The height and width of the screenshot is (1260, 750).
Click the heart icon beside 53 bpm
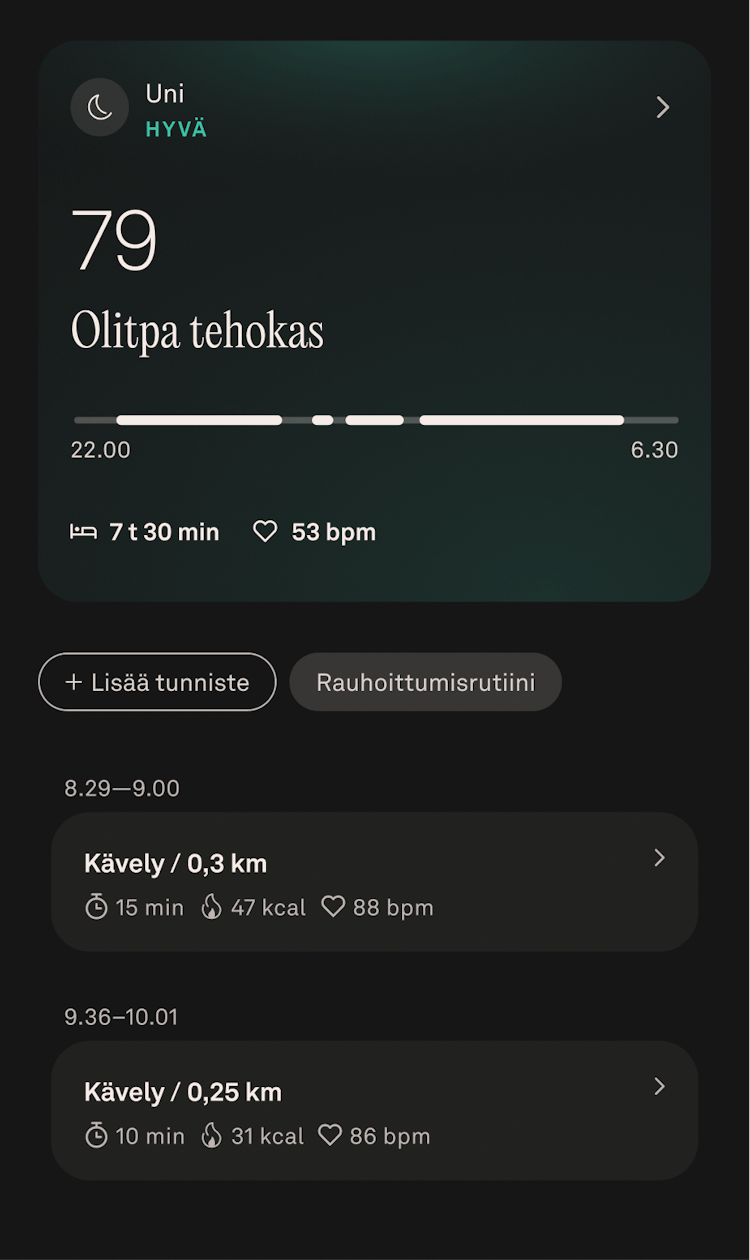pyautogui.click(x=265, y=531)
